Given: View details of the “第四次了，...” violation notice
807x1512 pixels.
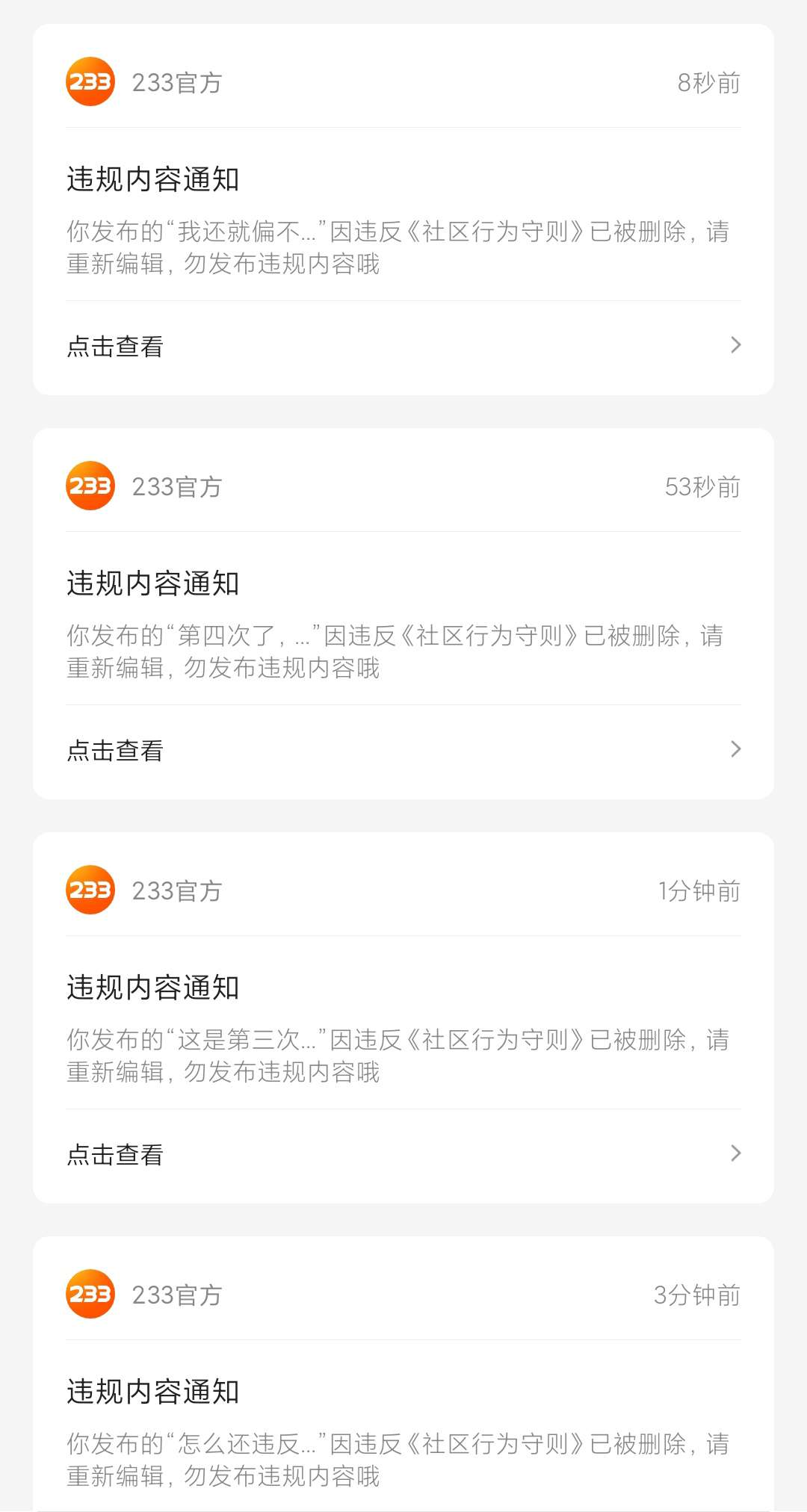Looking at the screenshot, I should (x=403, y=750).
